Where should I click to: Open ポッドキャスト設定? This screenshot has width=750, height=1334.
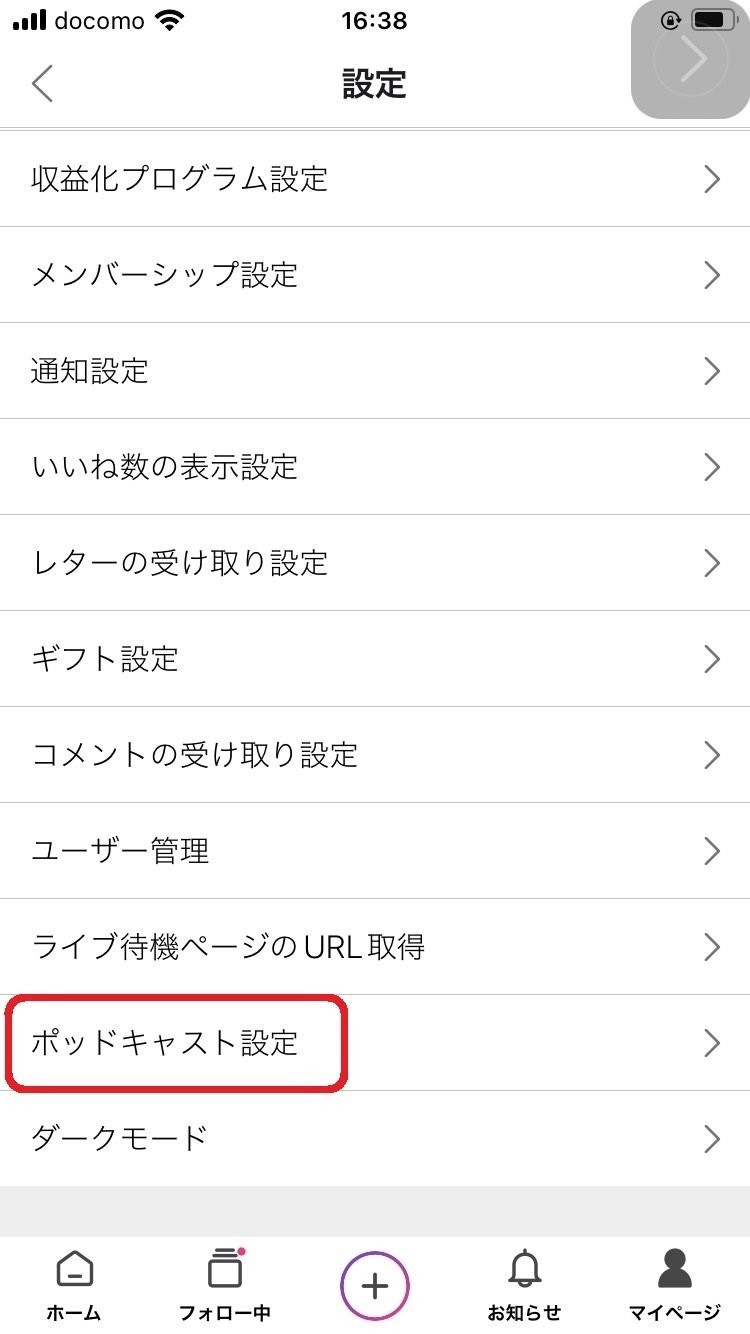coord(375,1043)
